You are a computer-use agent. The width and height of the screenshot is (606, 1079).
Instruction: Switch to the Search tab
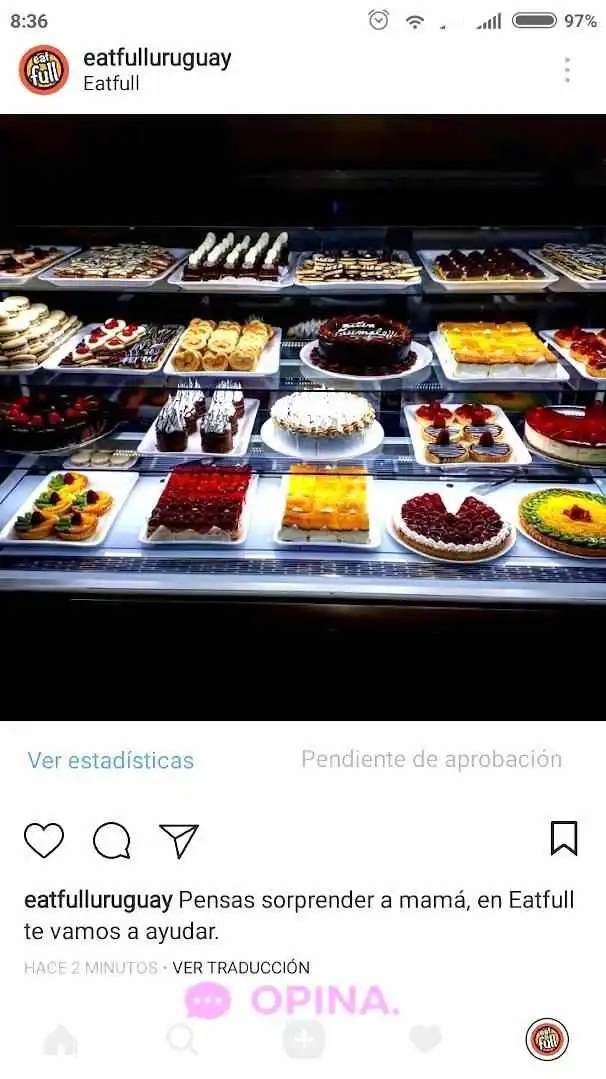[182, 1041]
